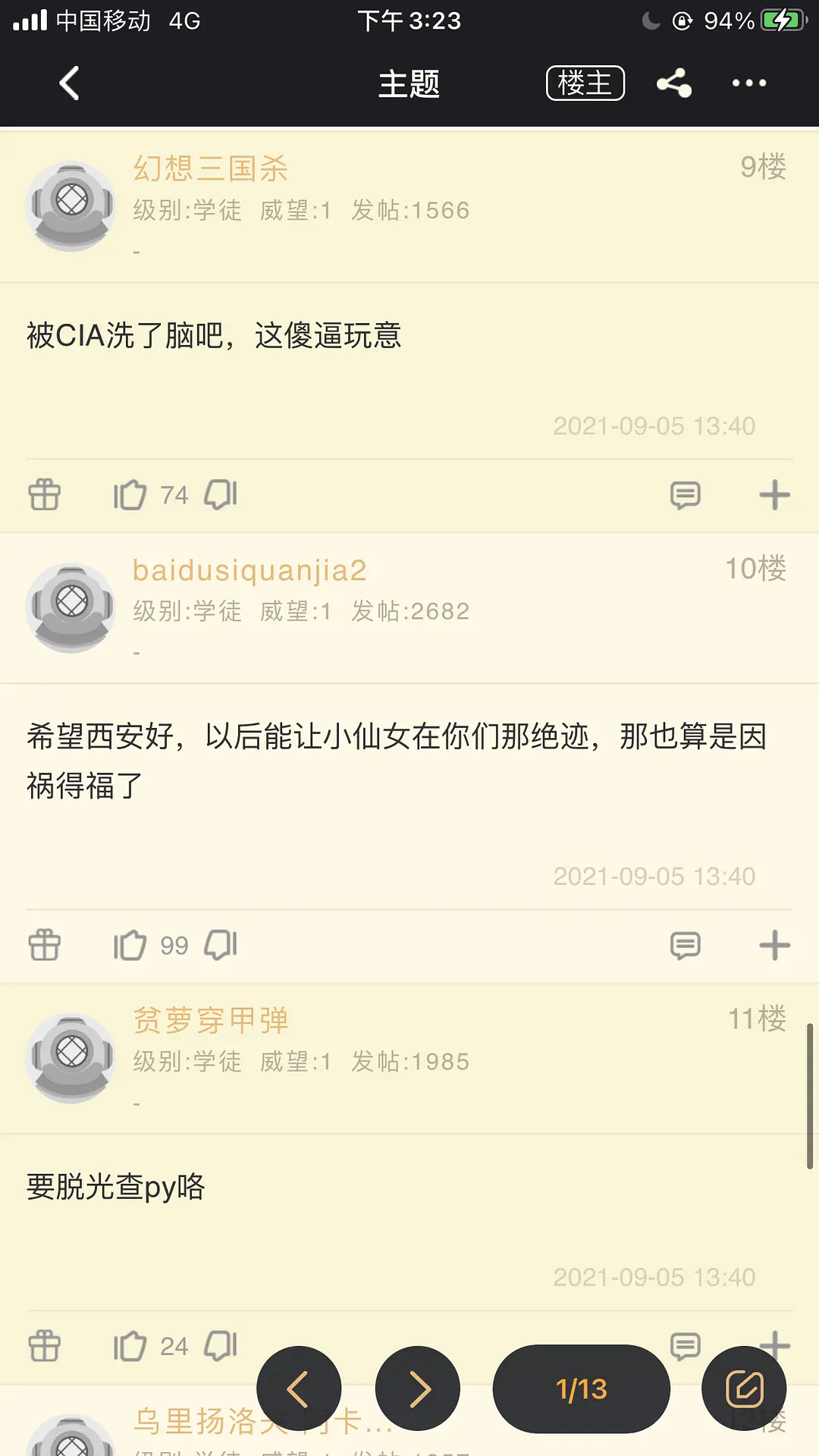Reply to the 10楼 comment
This screenshot has height=1456, width=819.
pyautogui.click(x=685, y=946)
